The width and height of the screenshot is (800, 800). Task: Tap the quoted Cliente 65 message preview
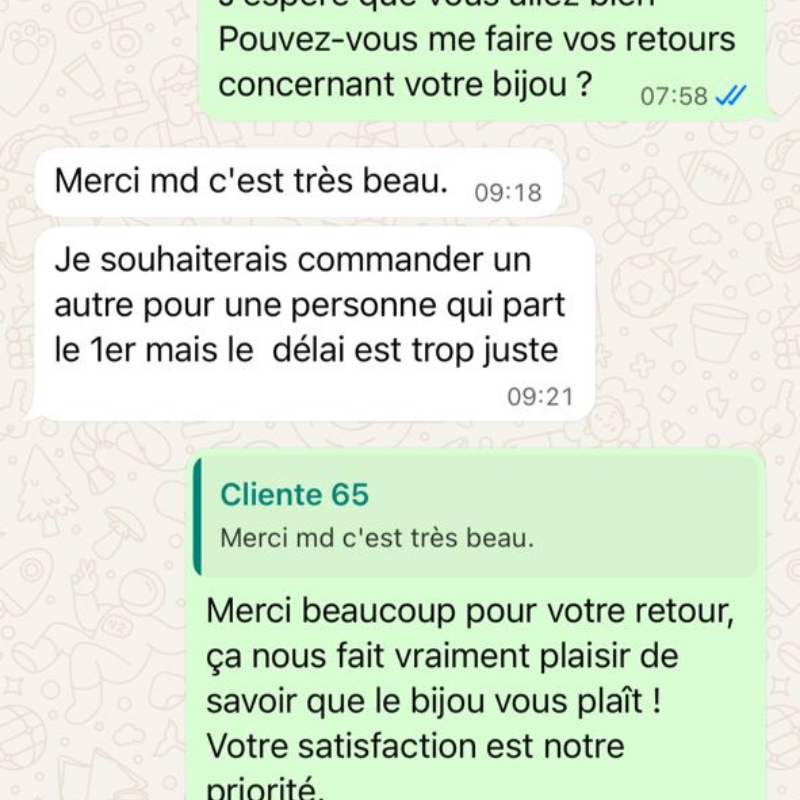click(476, 517)
